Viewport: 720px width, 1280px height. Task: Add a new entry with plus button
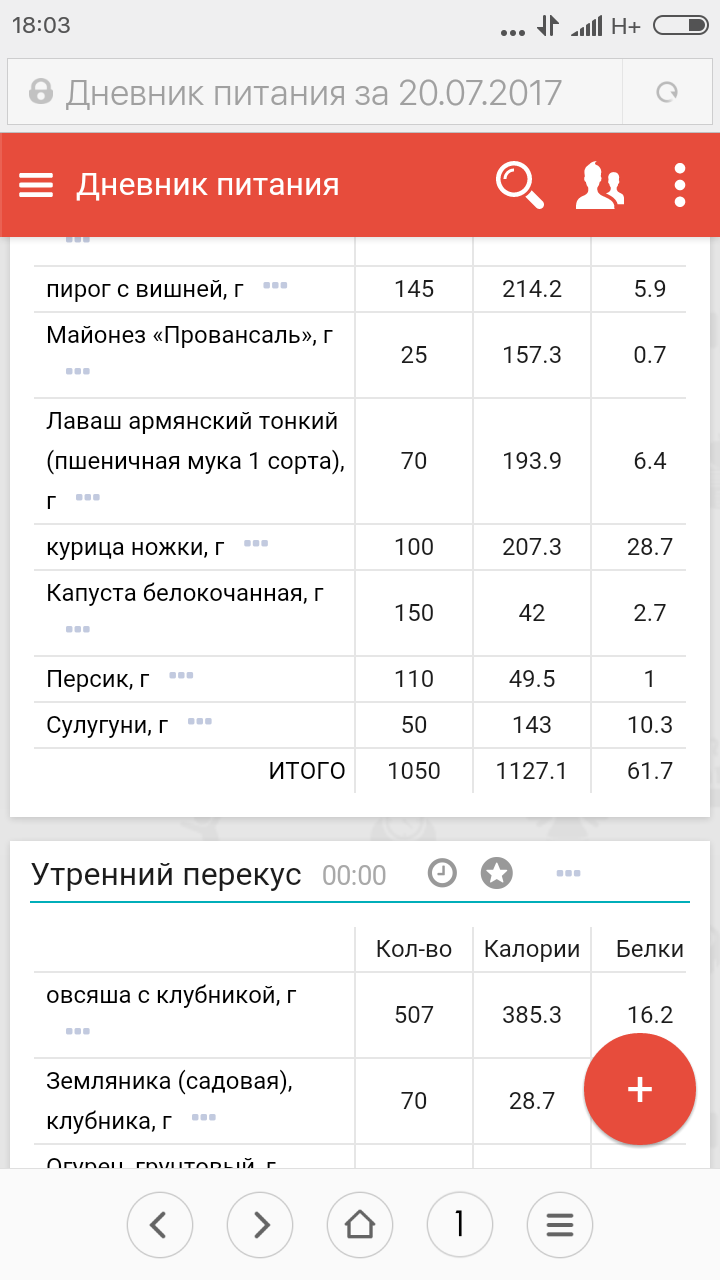[639, 1089]
